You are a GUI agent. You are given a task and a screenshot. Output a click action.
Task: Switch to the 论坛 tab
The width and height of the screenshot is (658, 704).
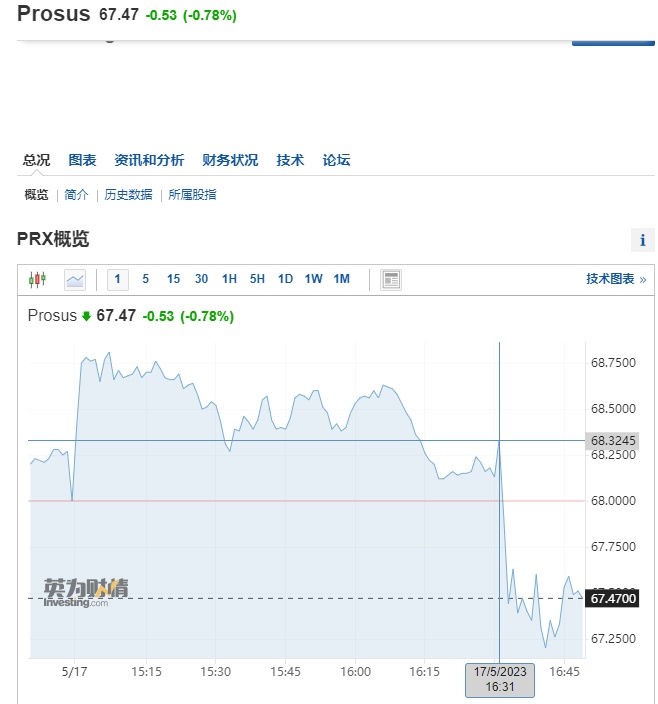coord(336,160)
